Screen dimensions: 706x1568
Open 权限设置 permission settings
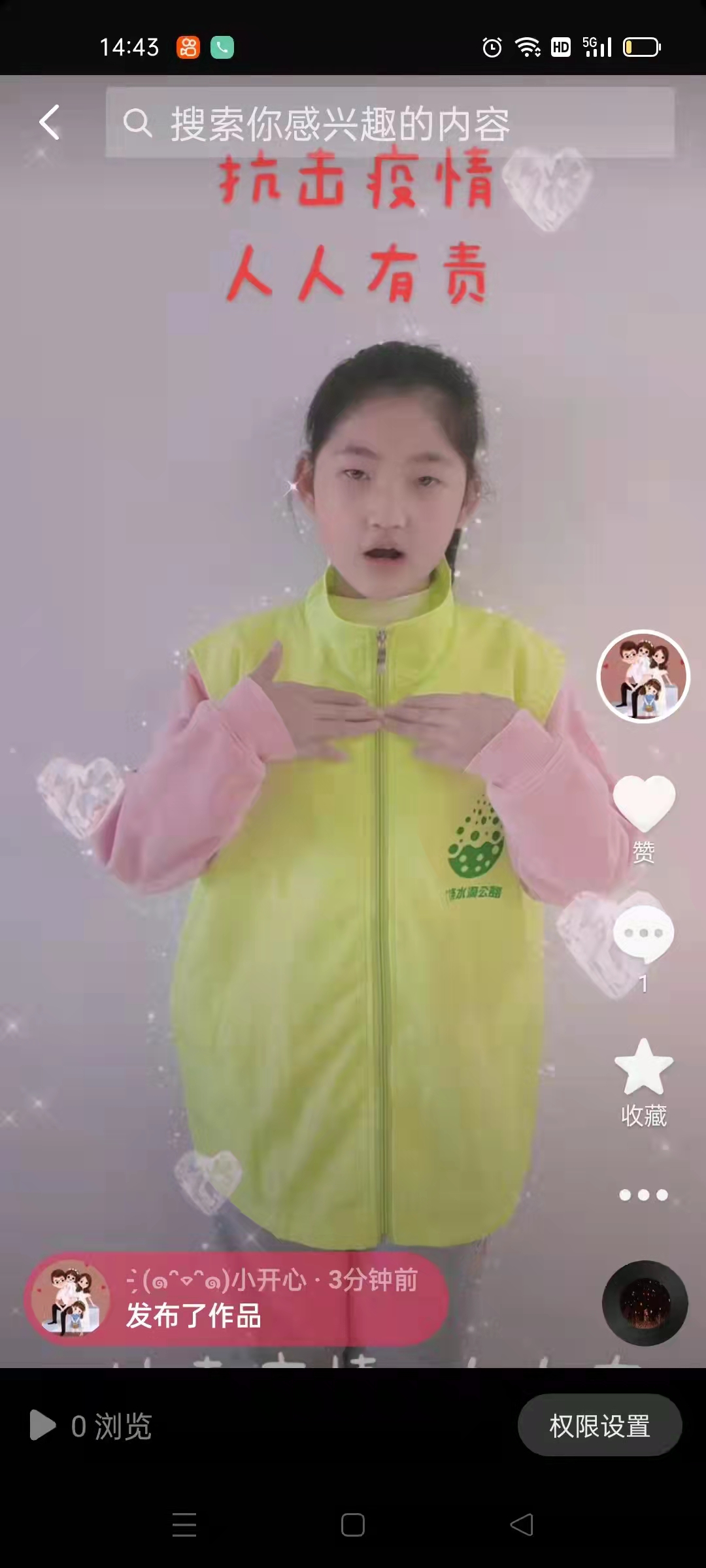[x=600, y=1426]
